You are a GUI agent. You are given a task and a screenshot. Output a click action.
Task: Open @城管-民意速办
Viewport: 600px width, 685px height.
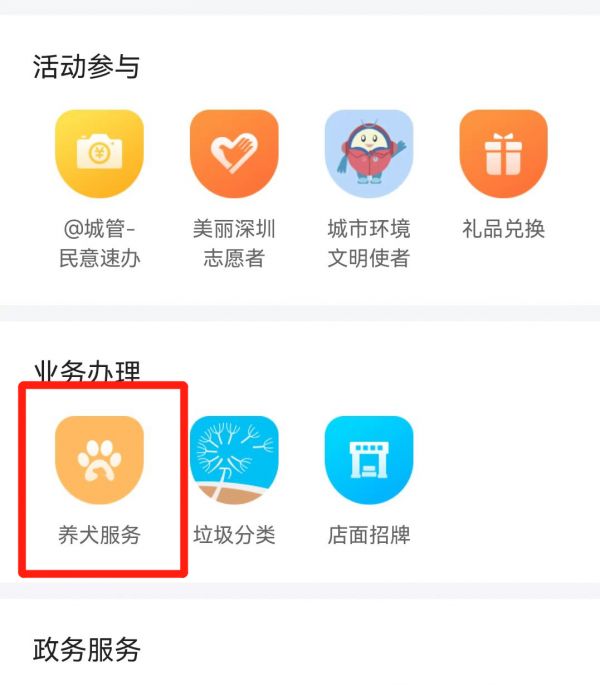click(99, 155)
